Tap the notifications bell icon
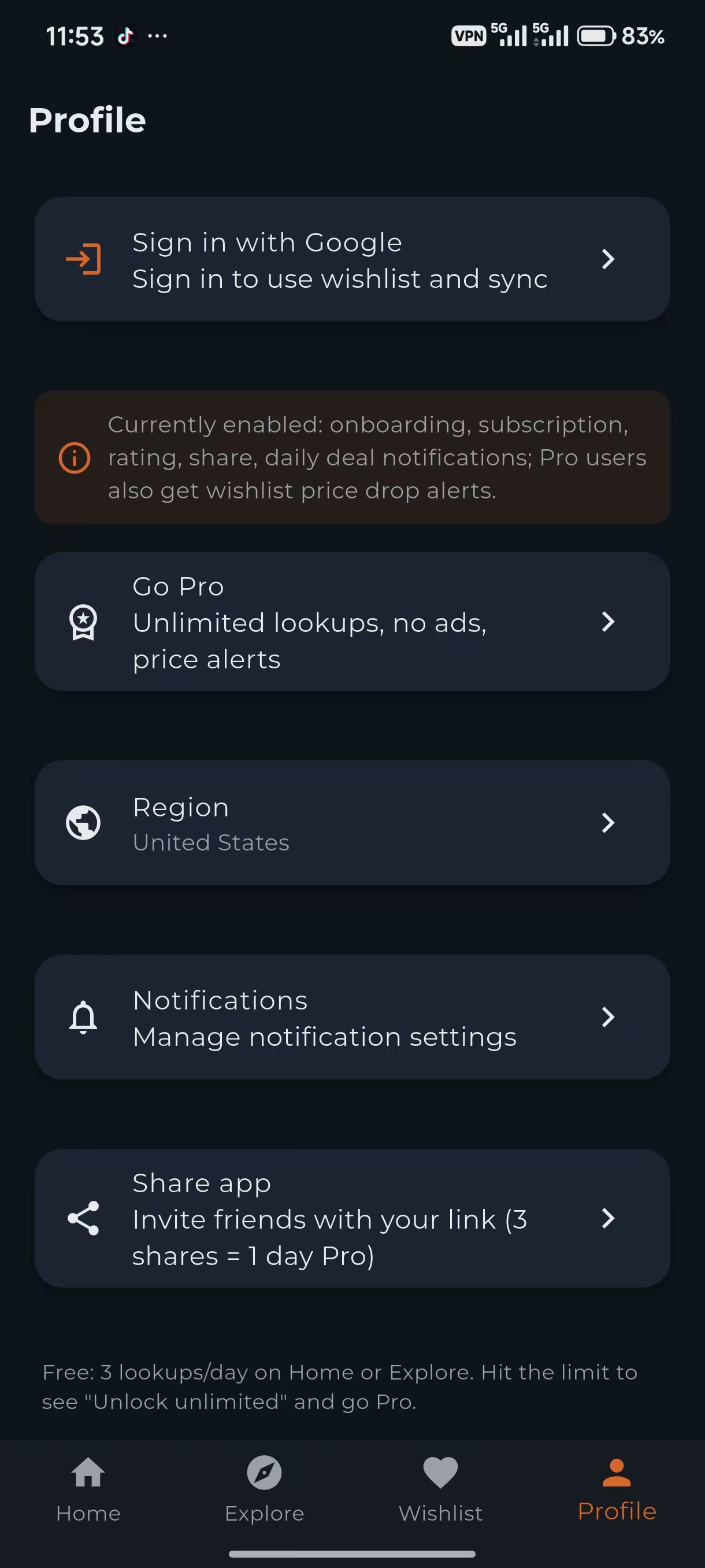 click(83, 1016)
